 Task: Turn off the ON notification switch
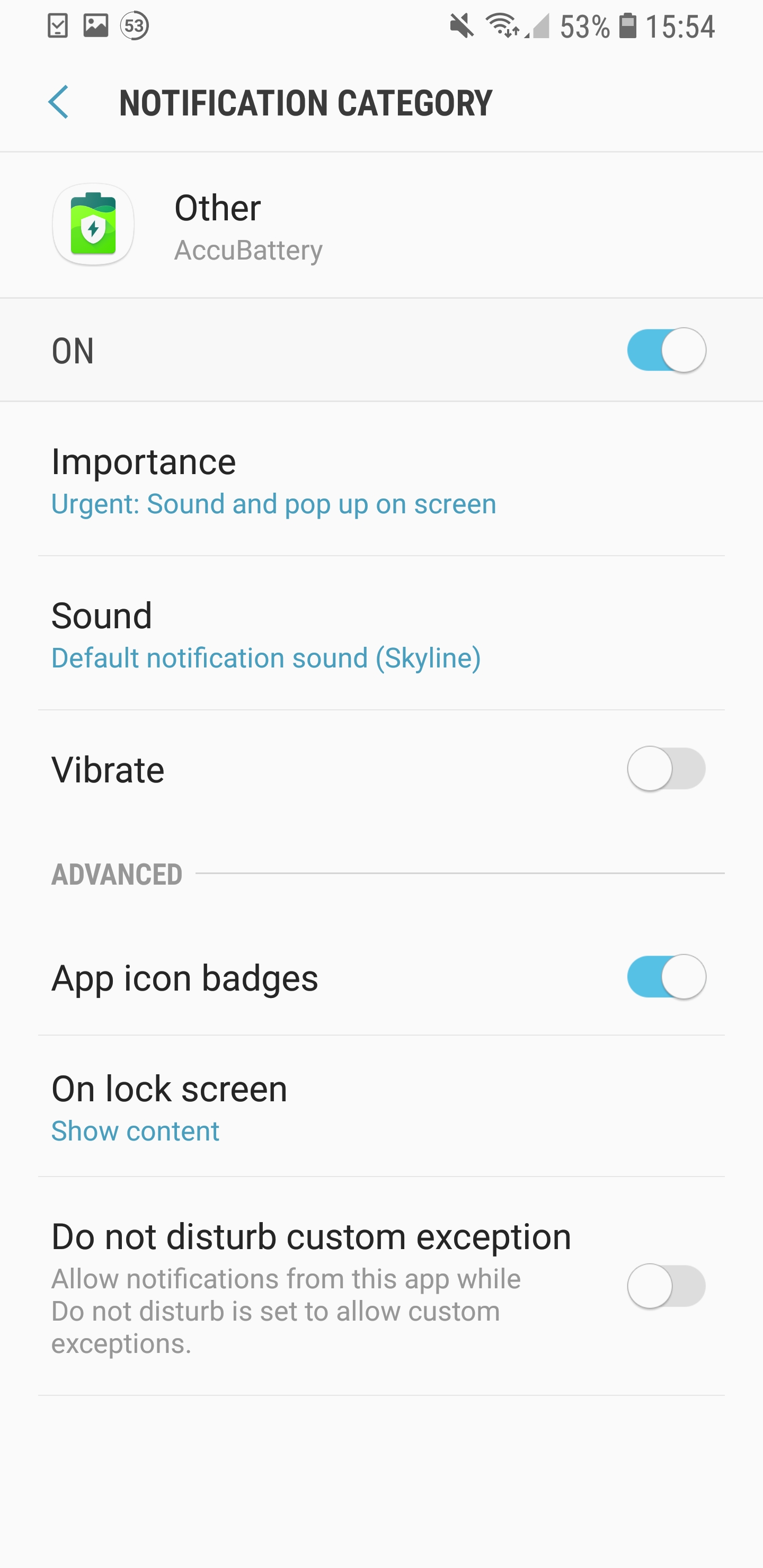coord(666,350)
